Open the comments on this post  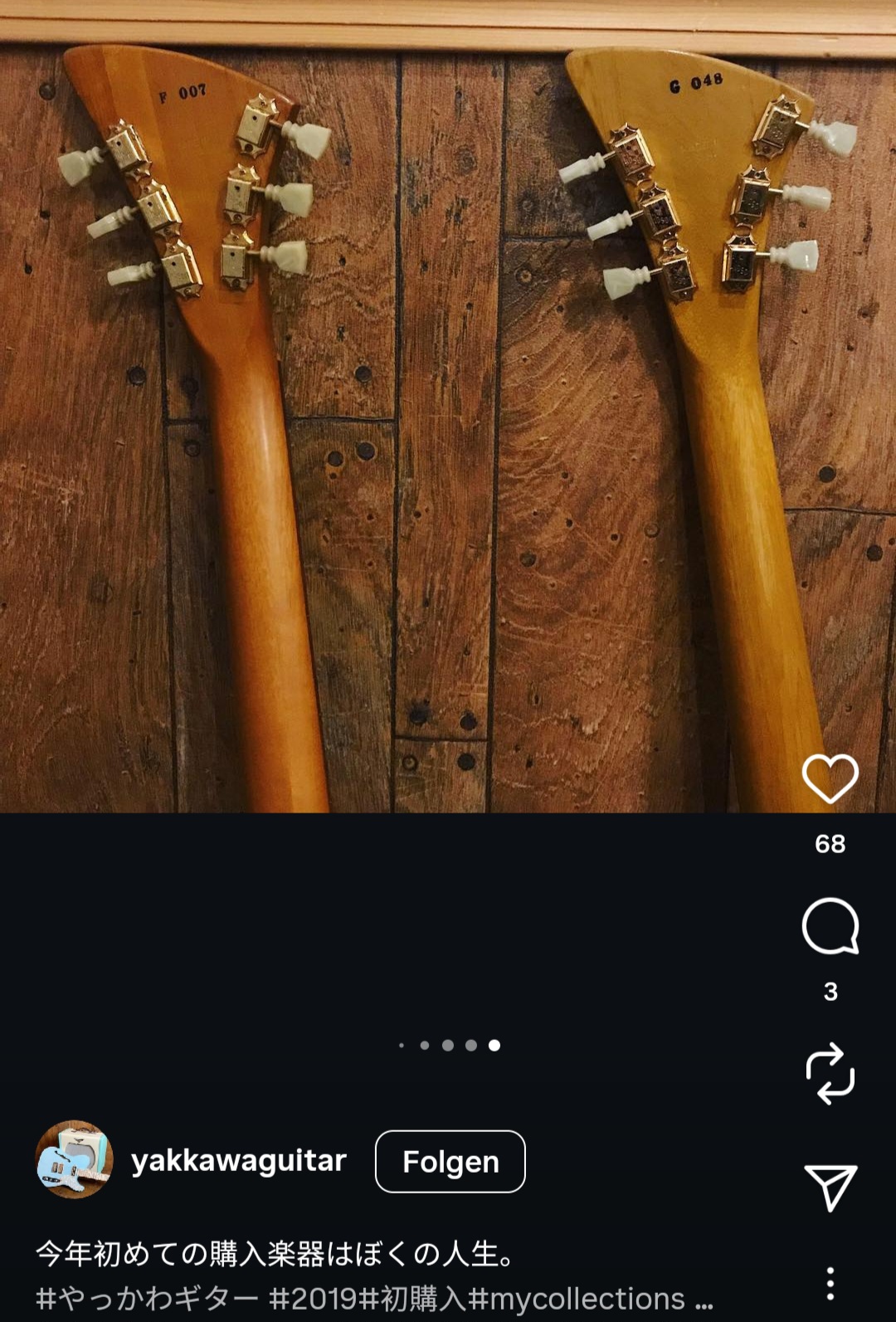(830, 926)
